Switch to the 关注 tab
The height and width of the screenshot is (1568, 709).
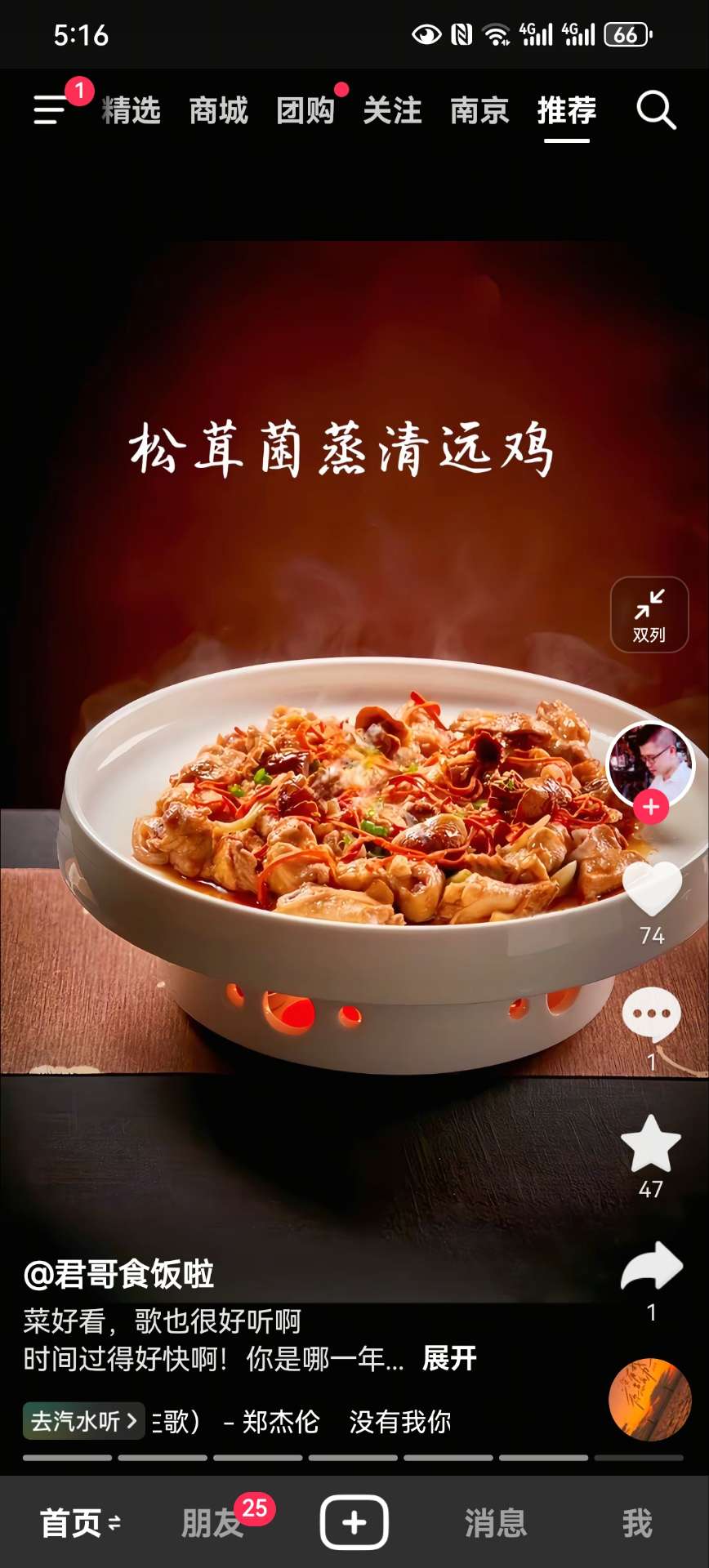[x=392, y=110]
